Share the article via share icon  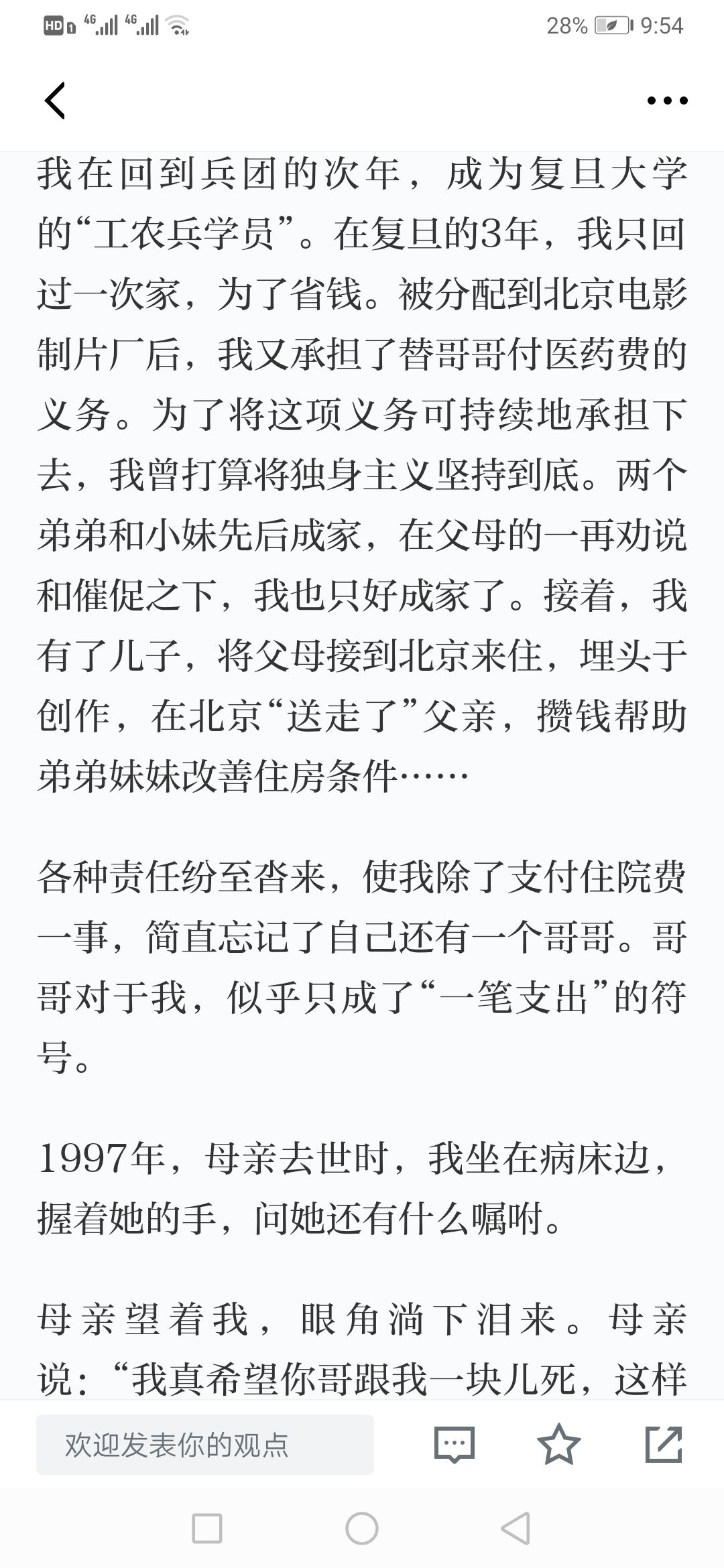[x=664, y=1444]
